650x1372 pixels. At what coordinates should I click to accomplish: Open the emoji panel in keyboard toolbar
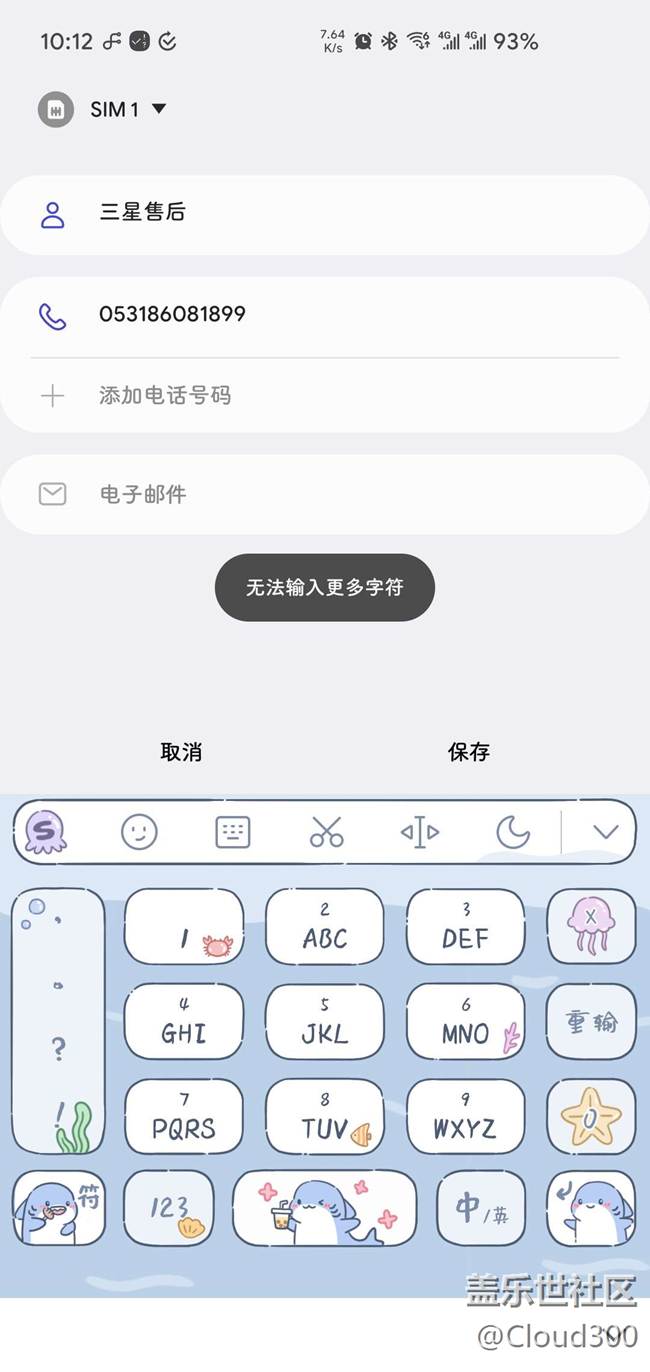click(x=139, y=831)
